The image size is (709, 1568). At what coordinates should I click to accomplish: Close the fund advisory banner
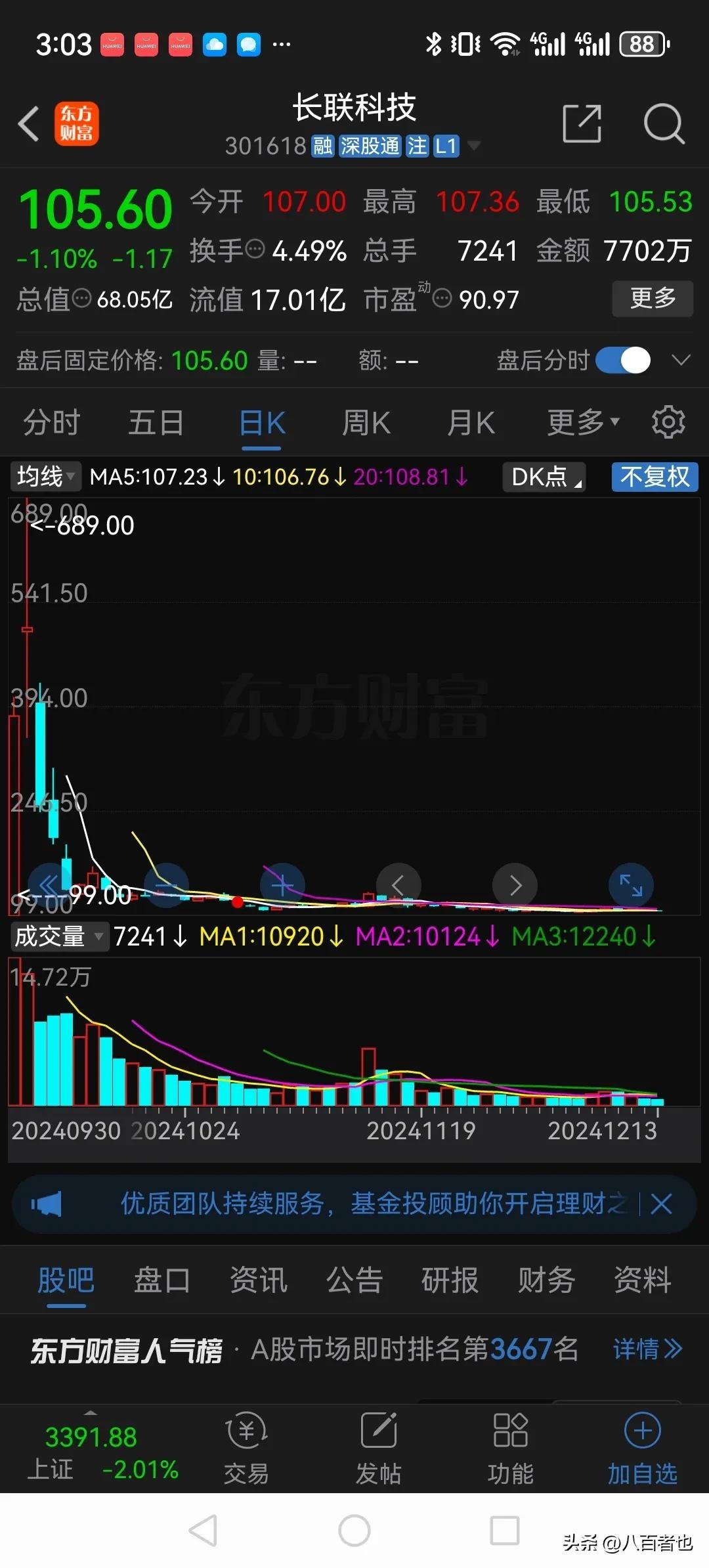point(661,1204)
